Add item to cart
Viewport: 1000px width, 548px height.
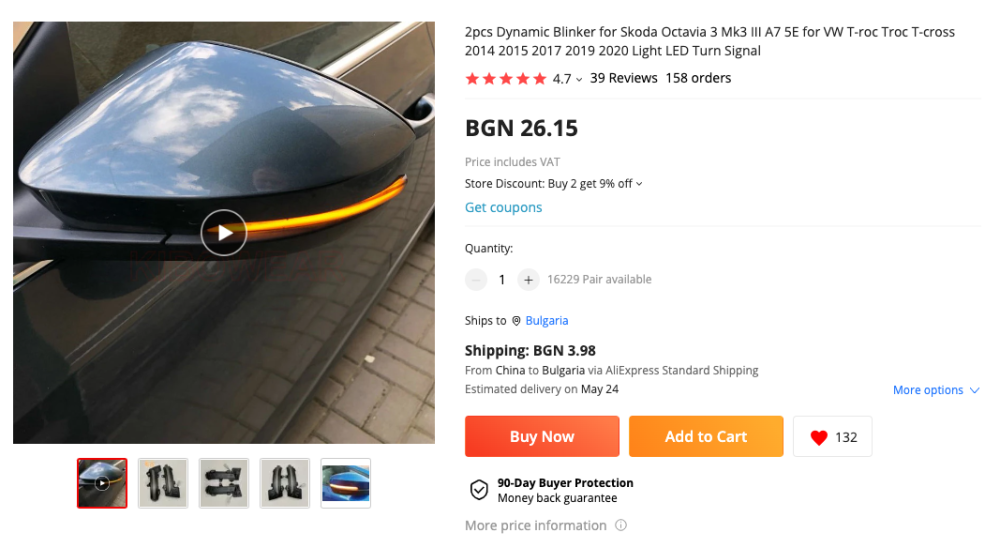pyautogui.click(x=705, y=437)
